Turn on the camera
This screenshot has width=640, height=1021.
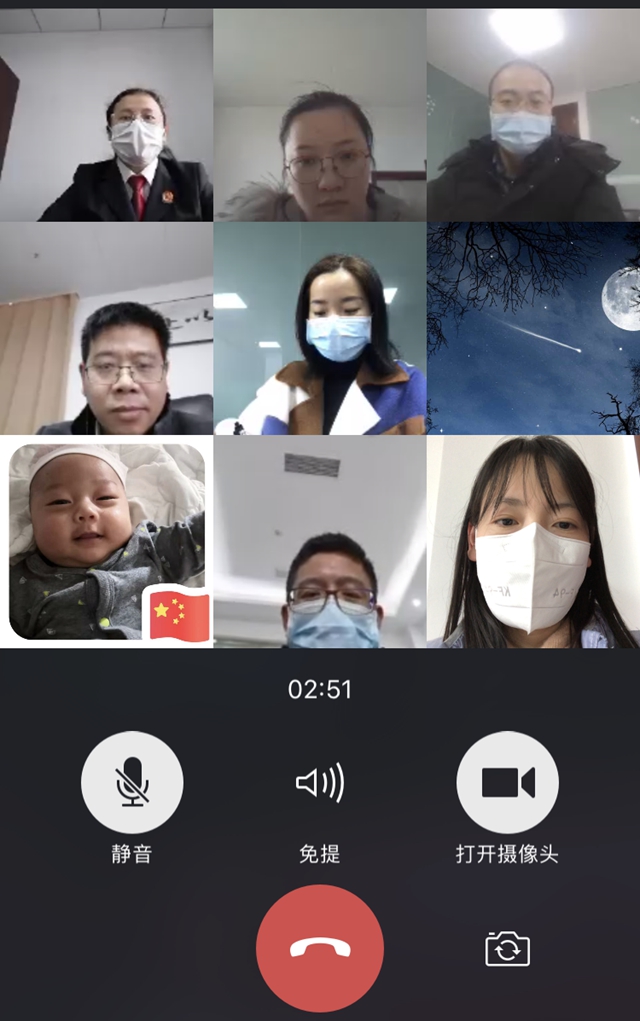pyautogui.click(x=507, y=782)
